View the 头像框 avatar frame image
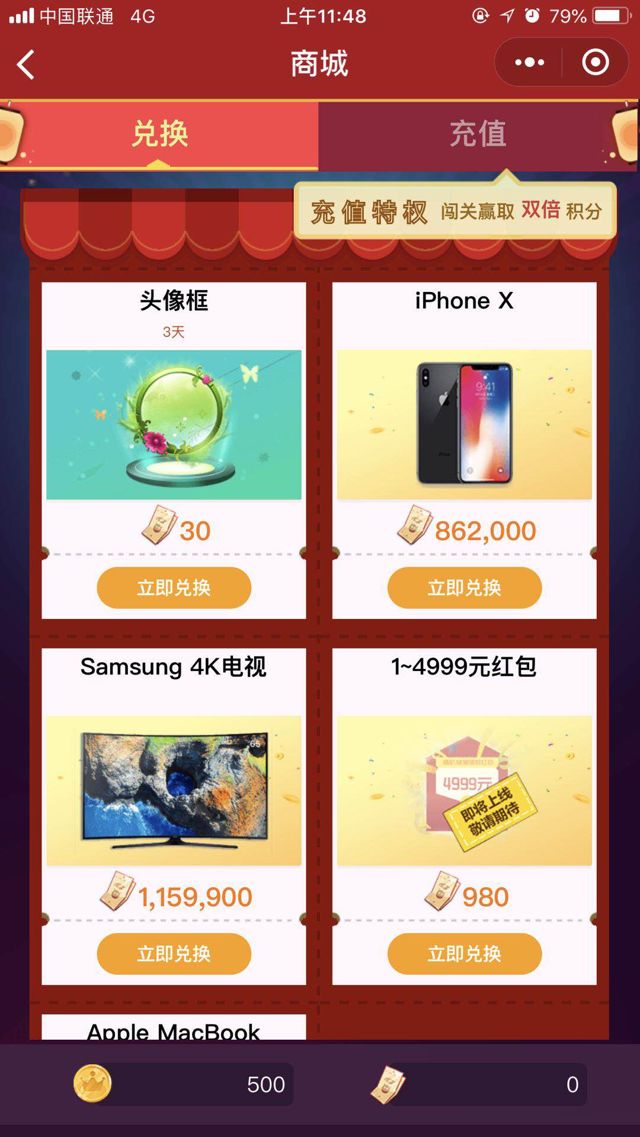 (x=173, y=424)
